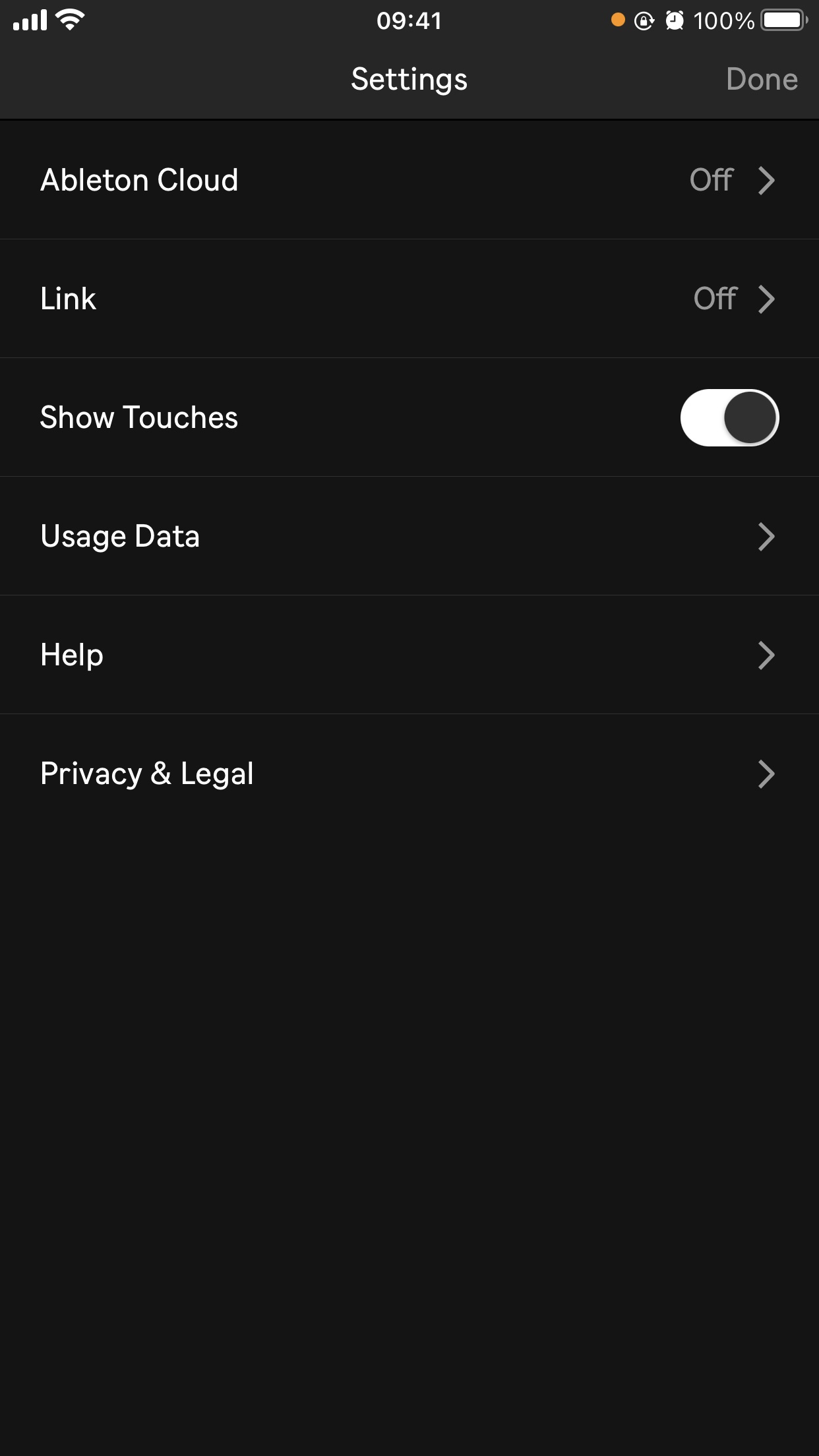The height and width of the screenshot is (1456, 819).
Task: Open Ableton Cloud settings
Action: point(409,180)
